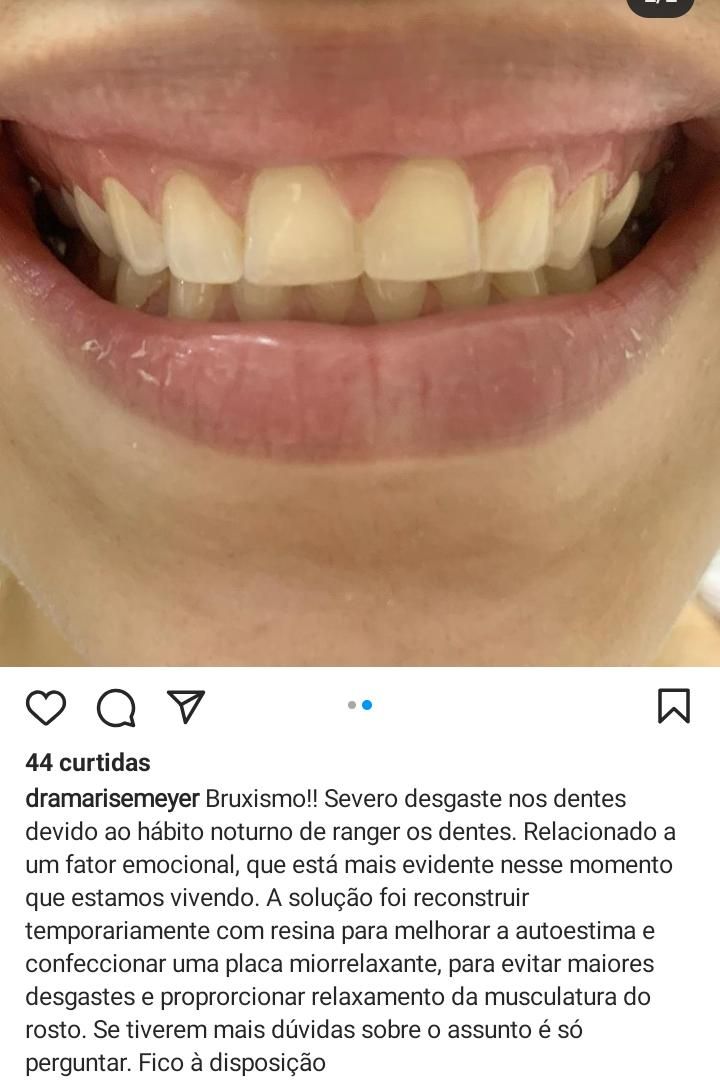
Task: Share this post via direct message
Action: [186, 706]
